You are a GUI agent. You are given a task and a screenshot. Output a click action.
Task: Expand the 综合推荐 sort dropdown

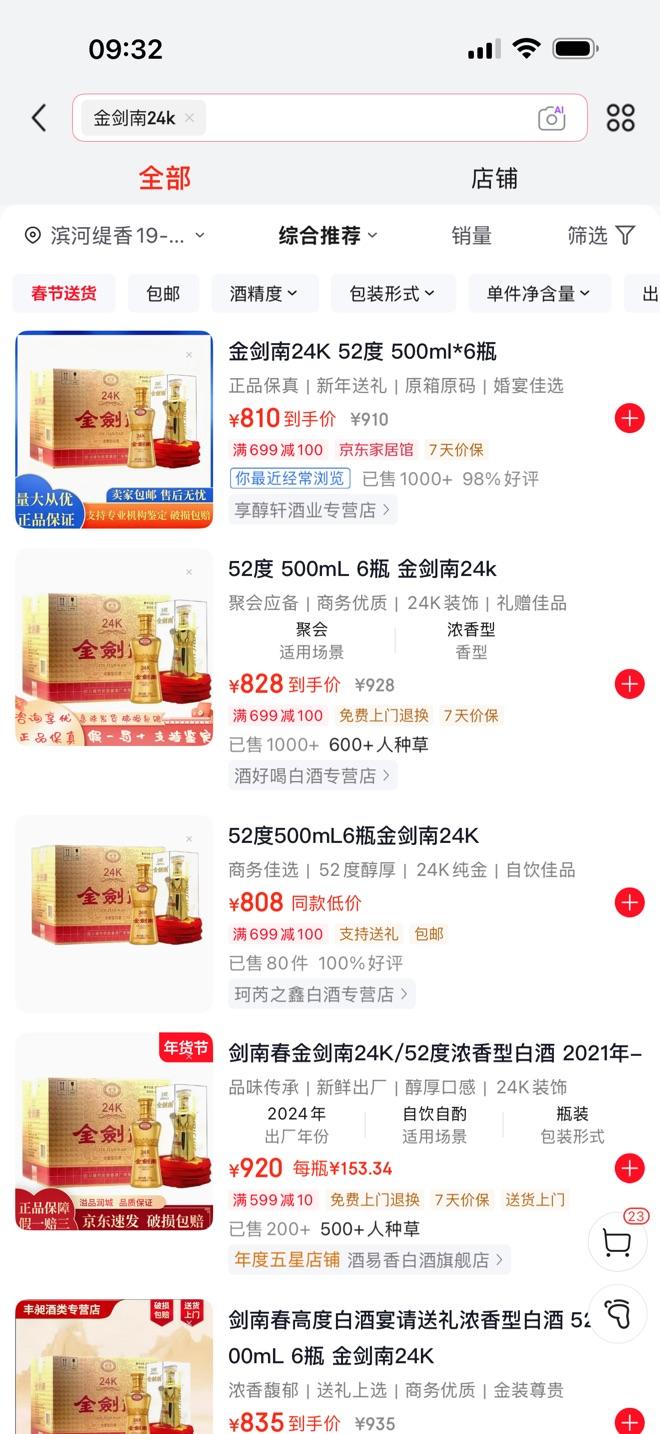pos(328,236)
